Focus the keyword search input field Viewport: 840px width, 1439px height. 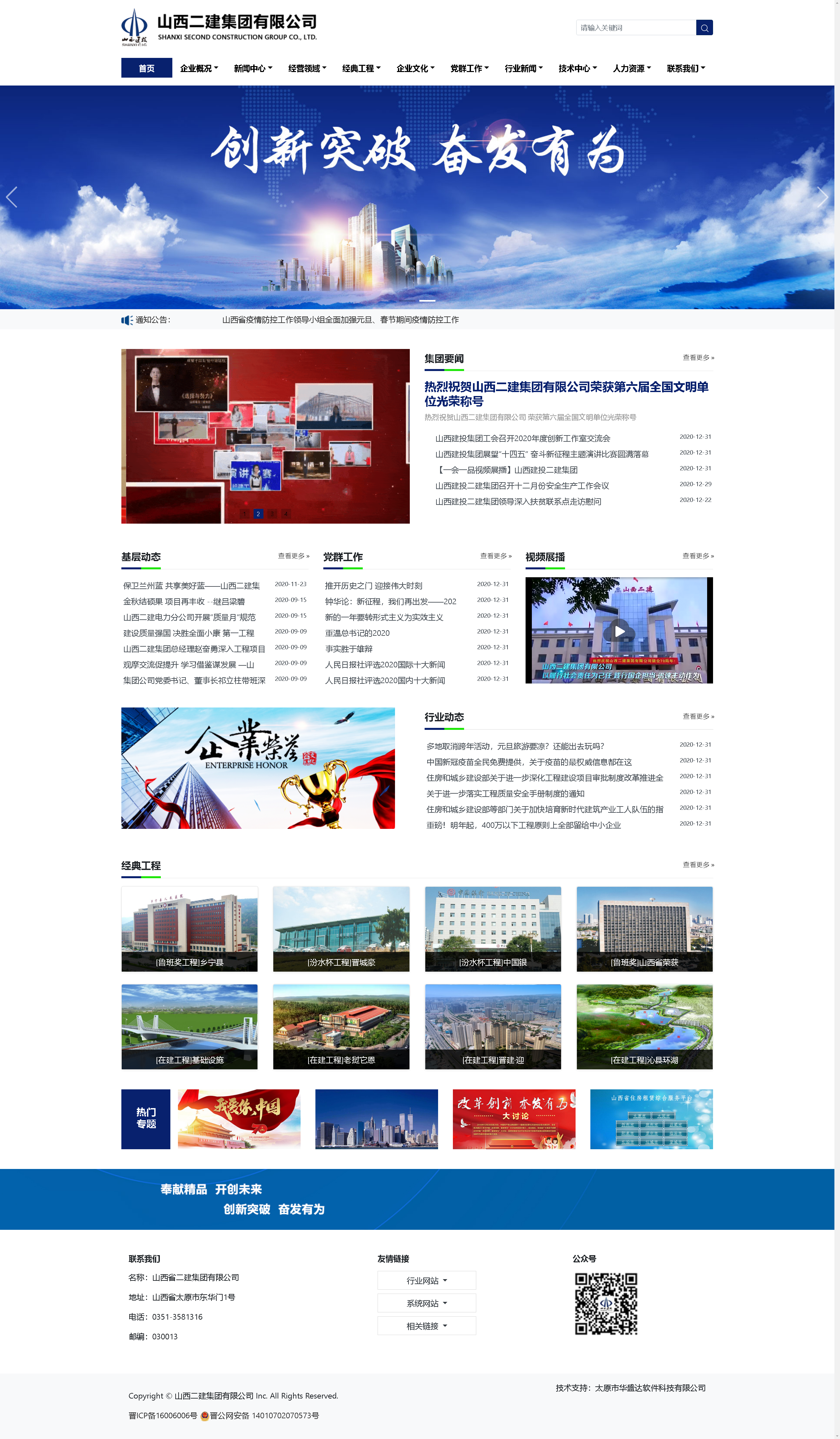pos(635,27)
